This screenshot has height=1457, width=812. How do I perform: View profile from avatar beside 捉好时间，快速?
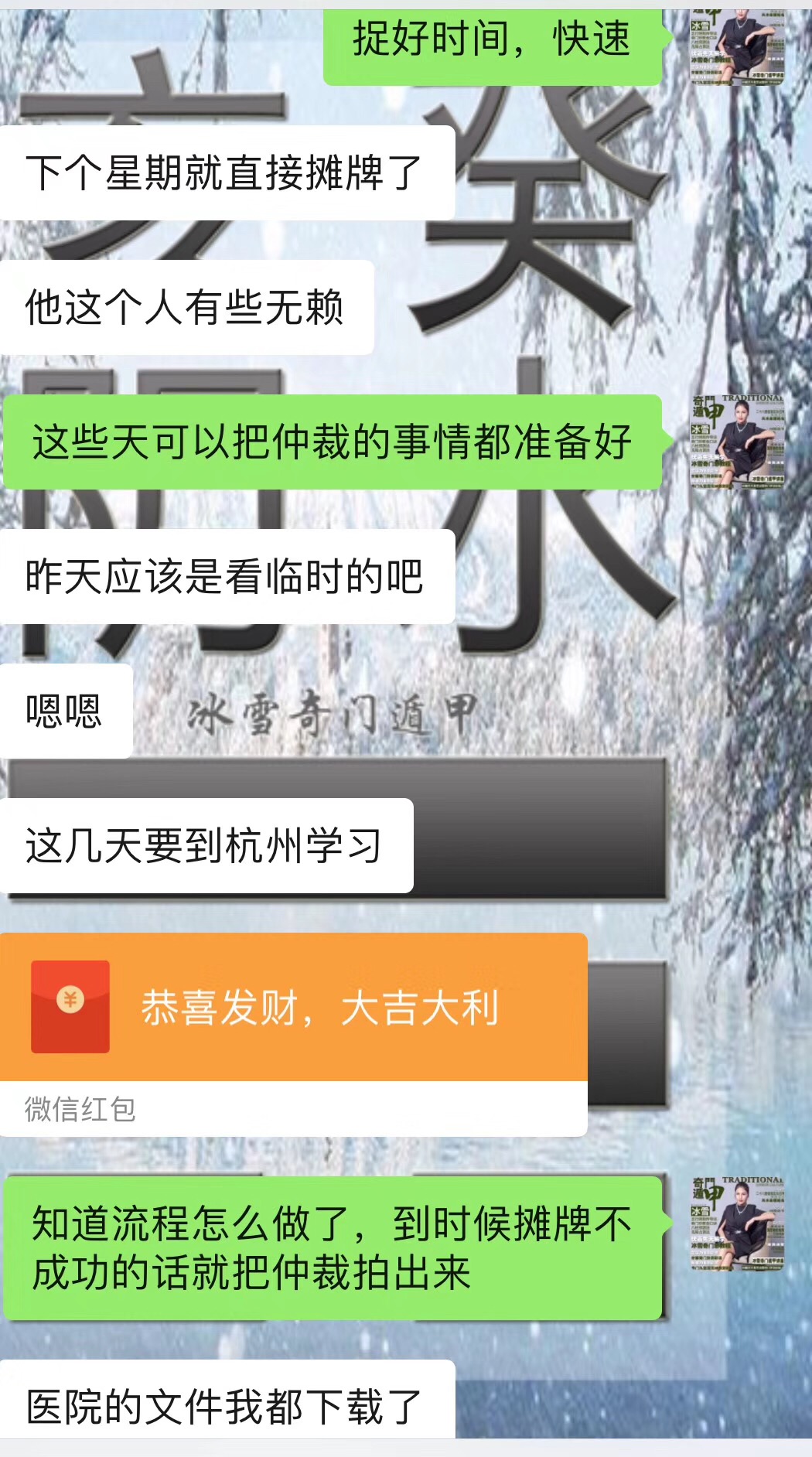pyautogui.click(x=737, y=46)
